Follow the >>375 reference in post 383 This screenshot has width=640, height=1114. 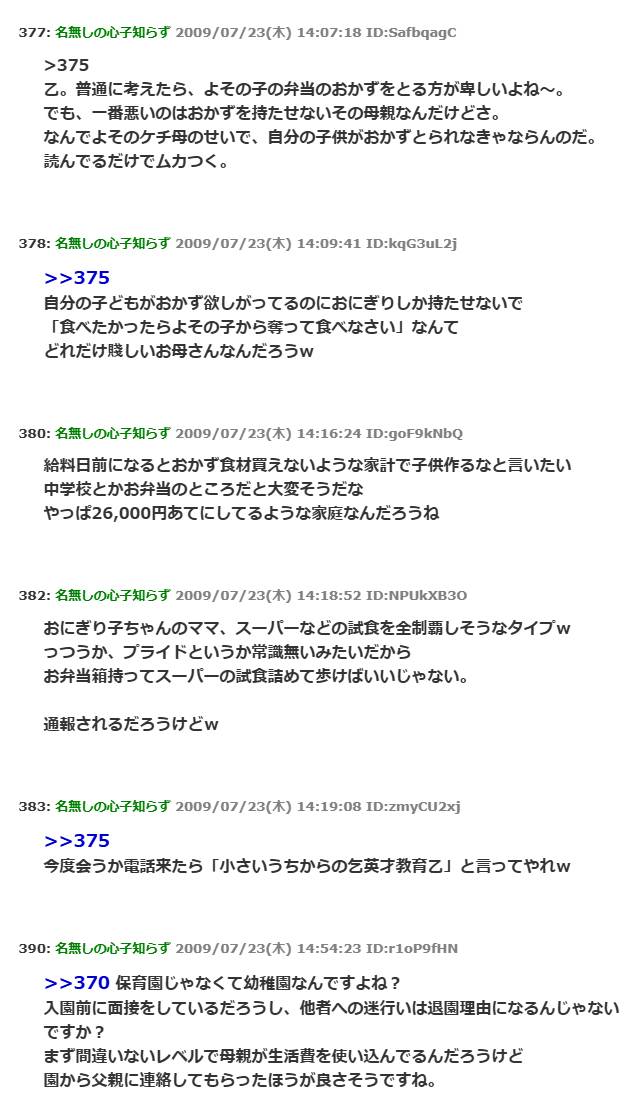click(76, 841)
